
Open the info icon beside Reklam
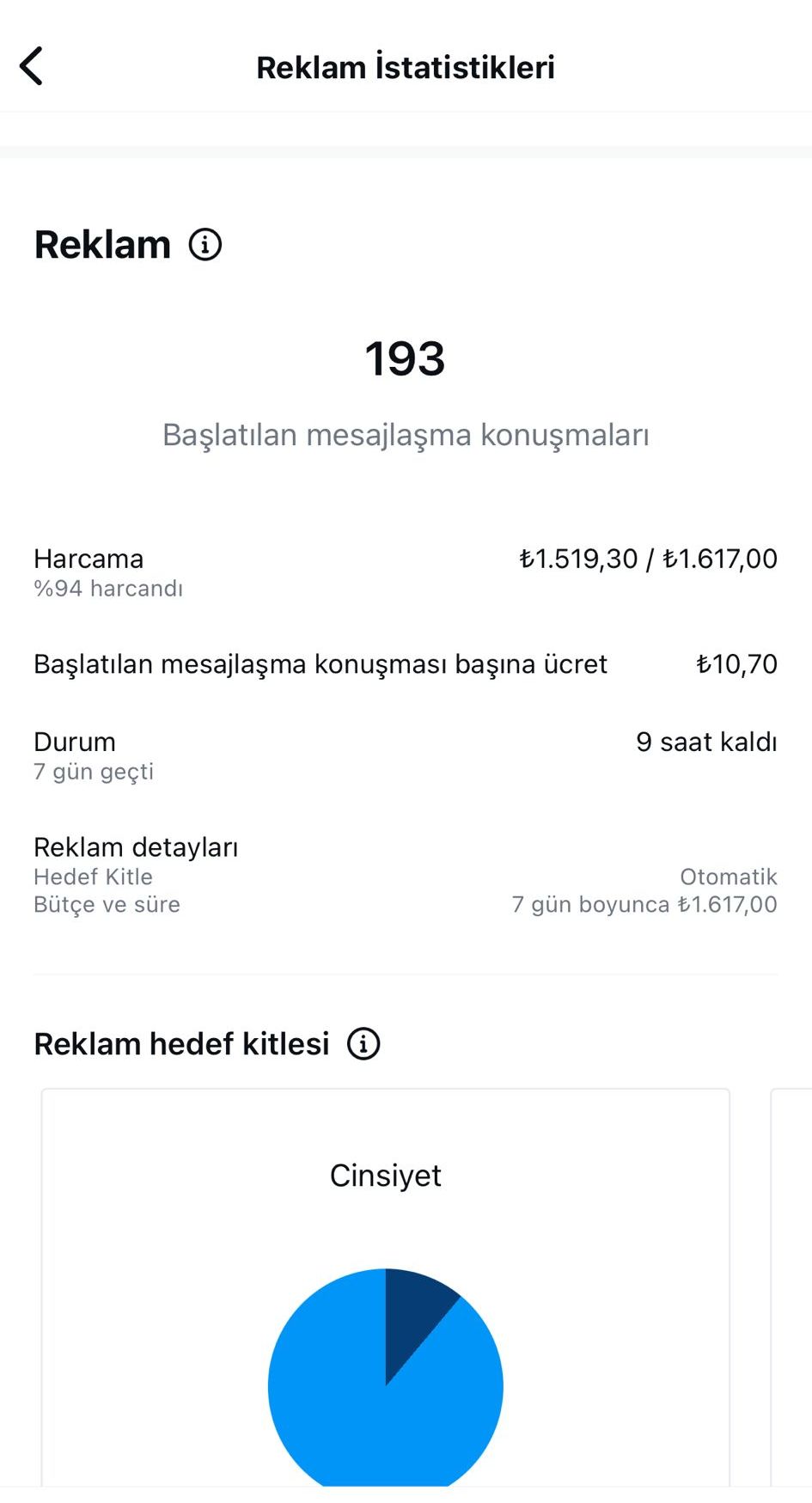(205, 245)
